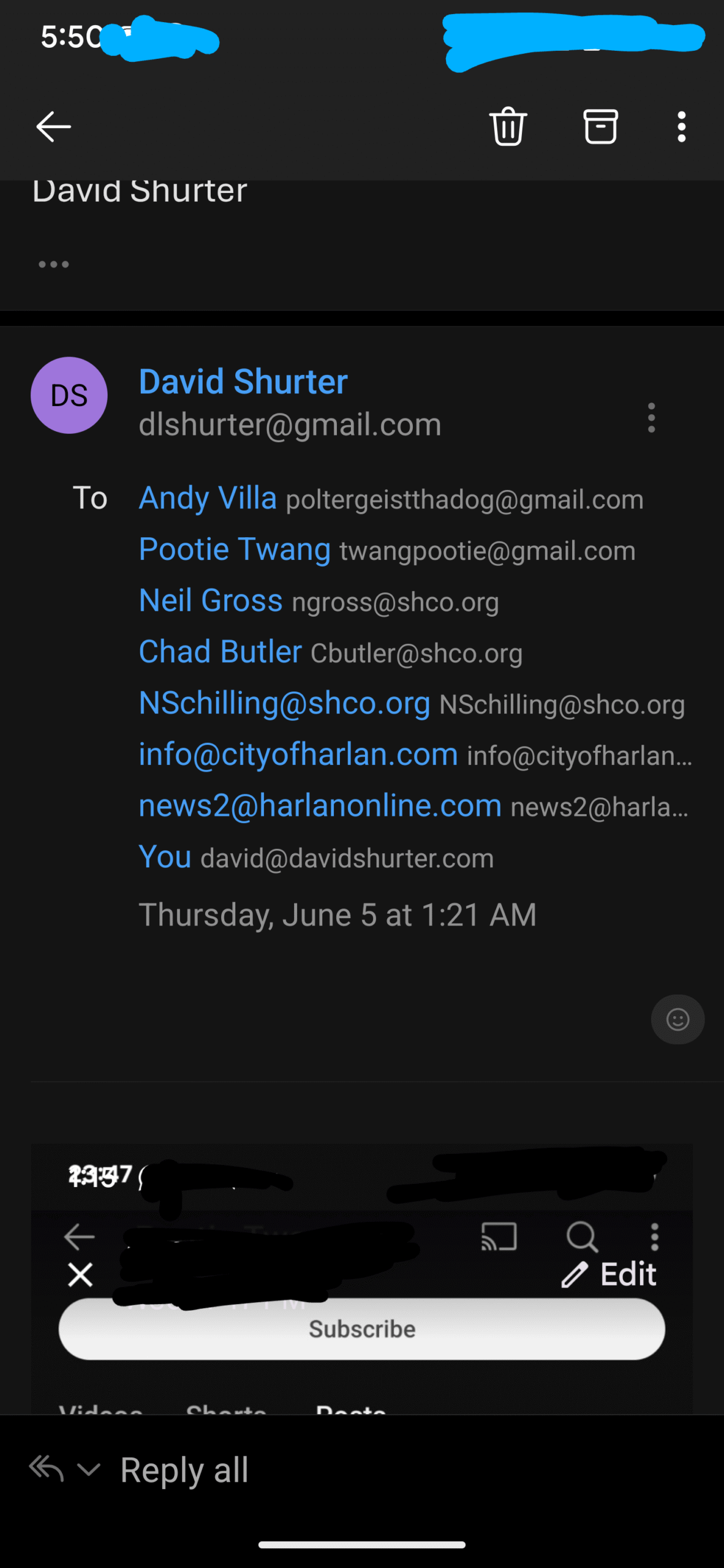Open the top bar overflow menu
Viewport: 724px width, 1568px height.
pyautogui.click(x=681, y=127)
